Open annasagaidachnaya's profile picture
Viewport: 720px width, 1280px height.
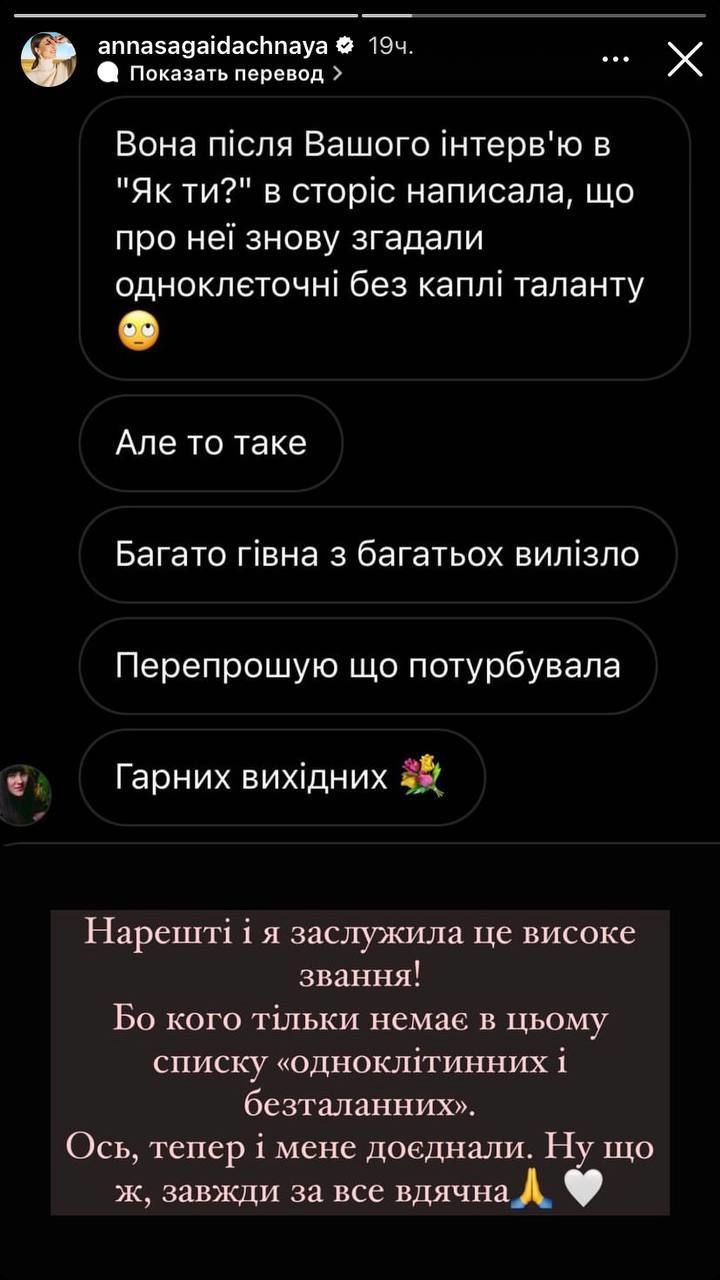pos(49,59)
